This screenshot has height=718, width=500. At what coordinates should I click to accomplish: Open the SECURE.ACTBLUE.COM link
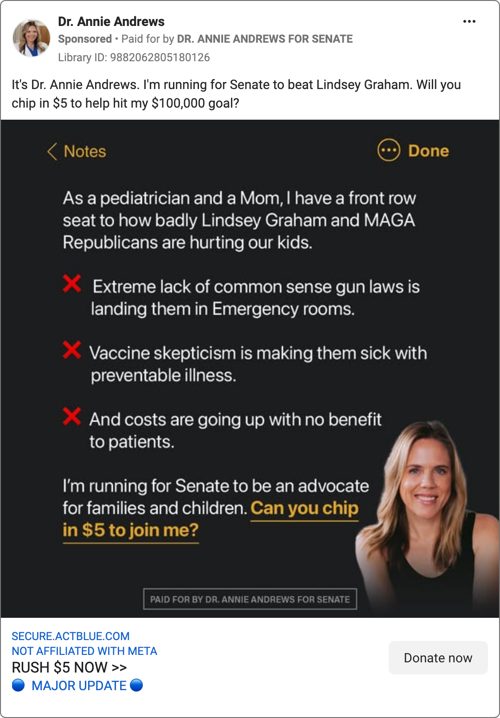click(x=71, y=636)
